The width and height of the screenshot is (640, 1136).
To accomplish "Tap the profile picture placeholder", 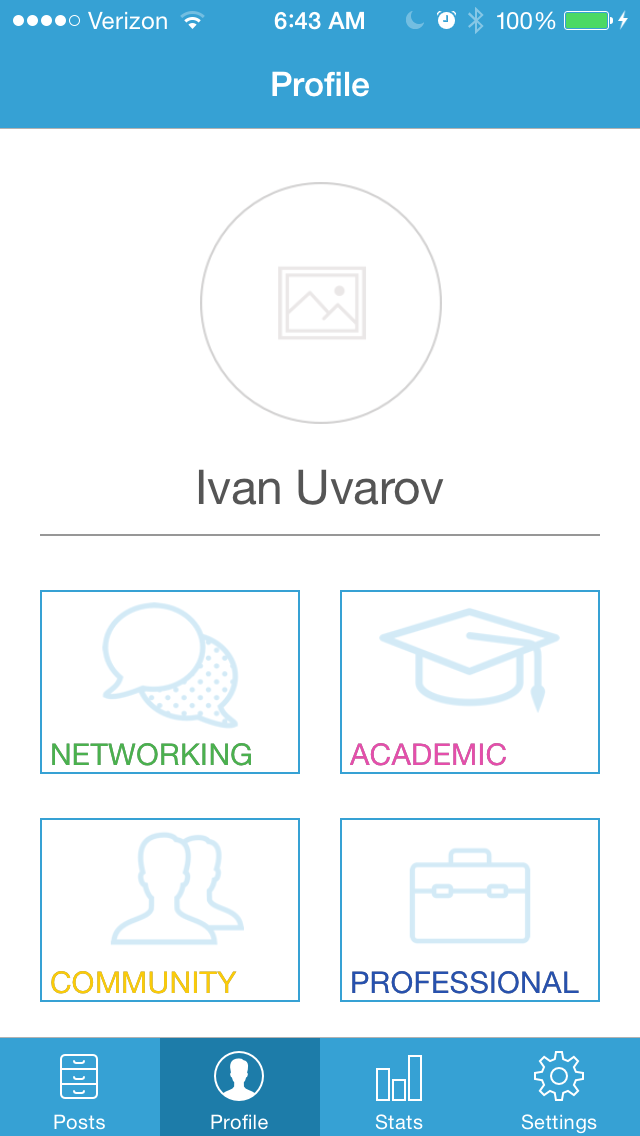I will pyautogui.click(x=320, y=303).
